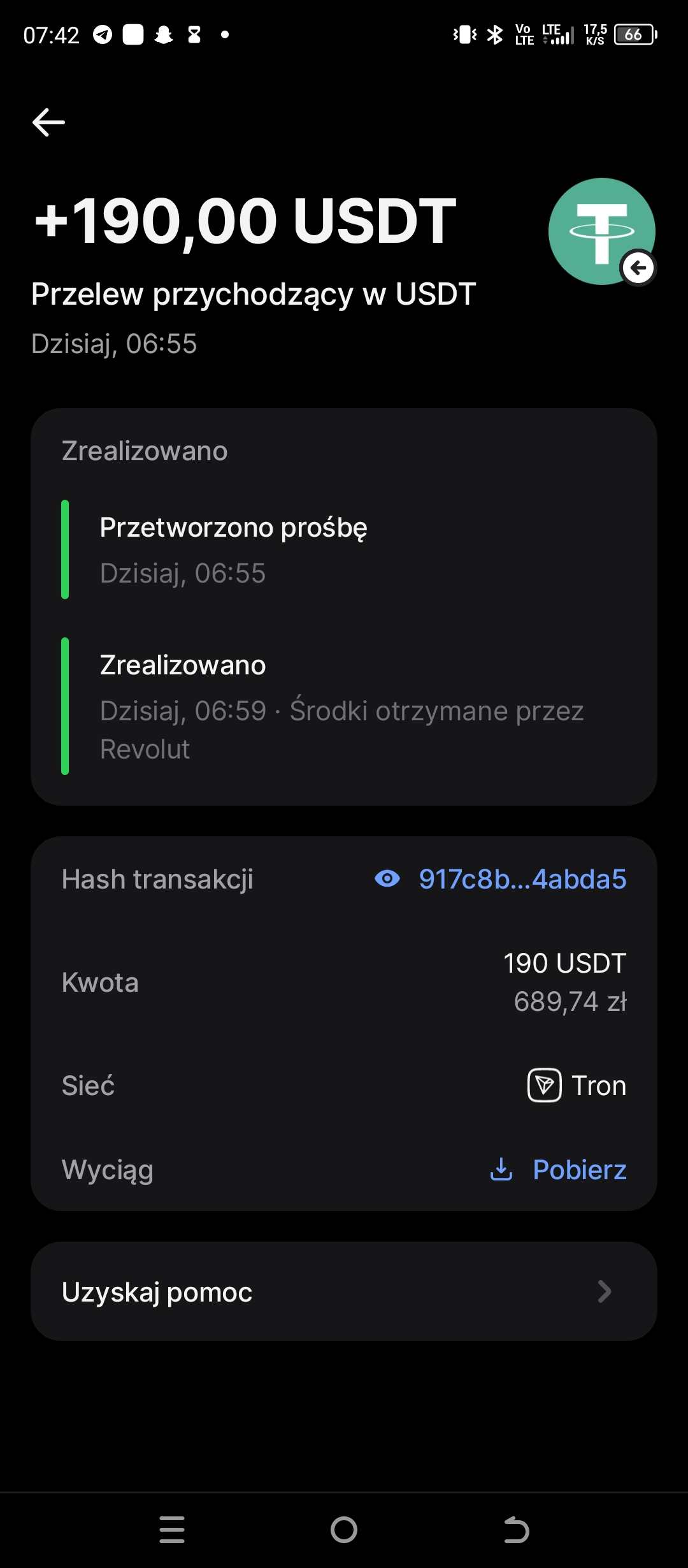
Task: Tap the system home button
Action: point(344,1530)
